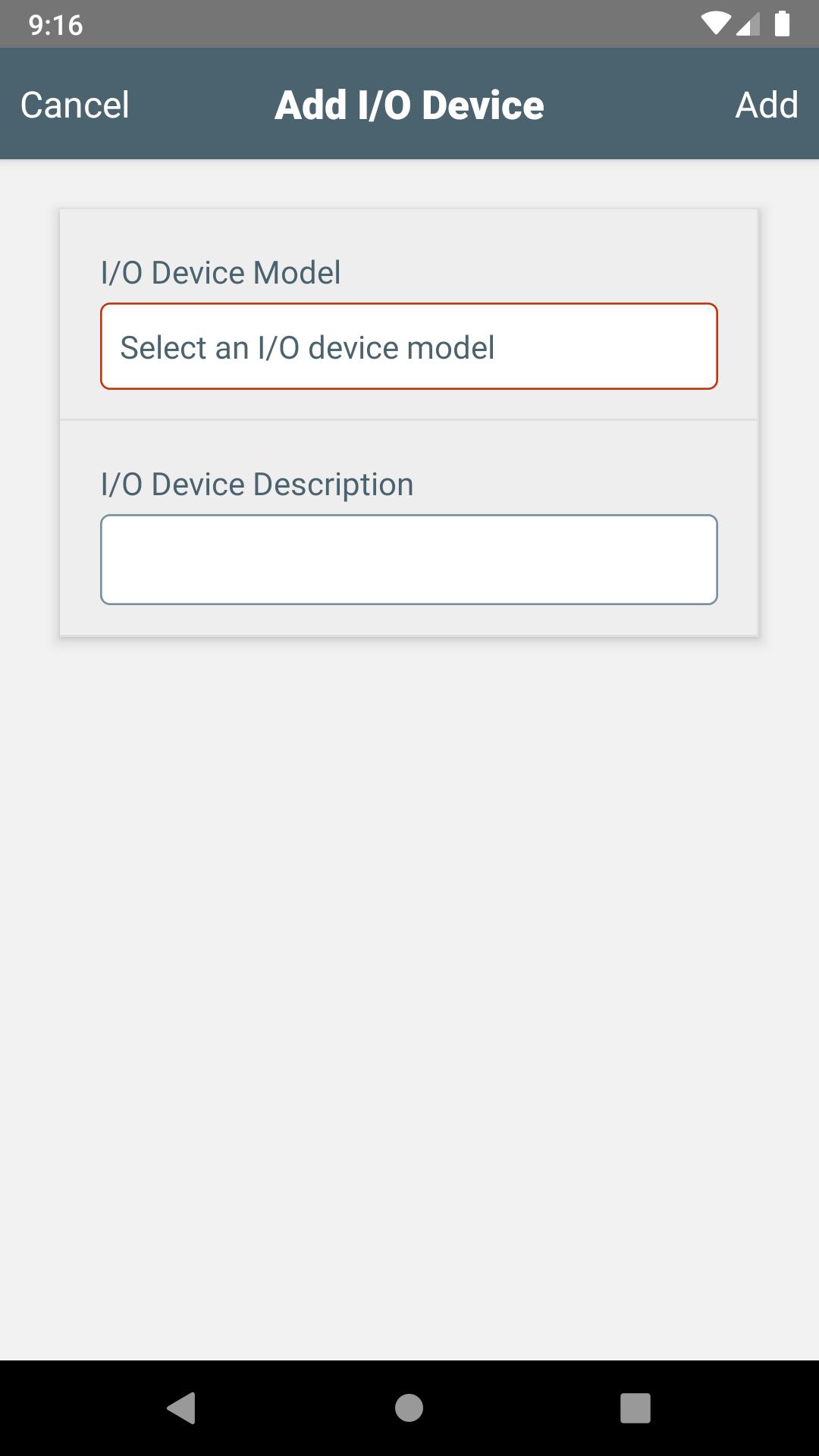Focus the I/O Device Description field
The width and height of the screenshot is (819, 1456).
point(409,560)
